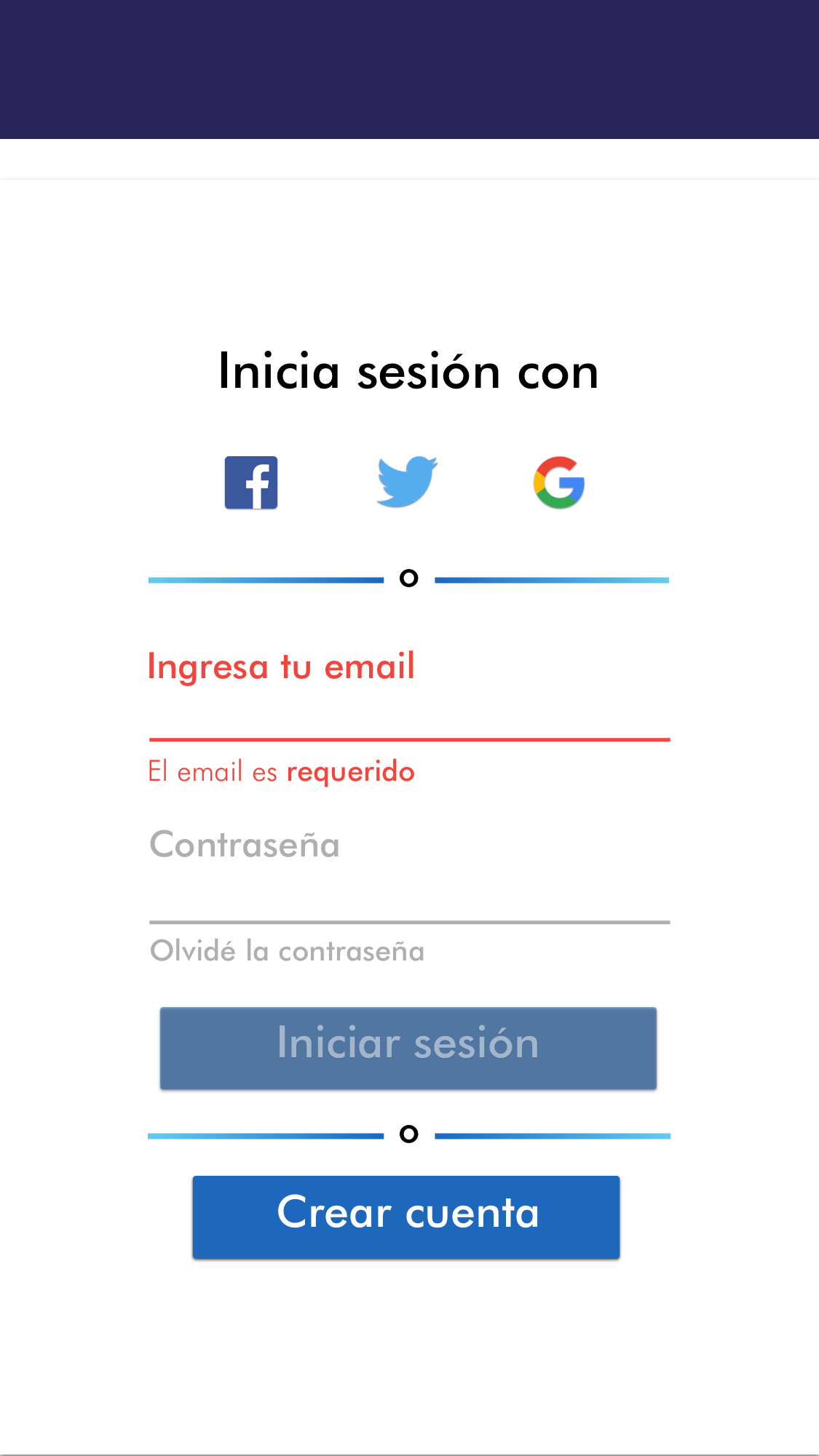The height and width of the screenshot is (1456, 819).
Task: Sign in with Facebook
Action: [x=251, y=482]
